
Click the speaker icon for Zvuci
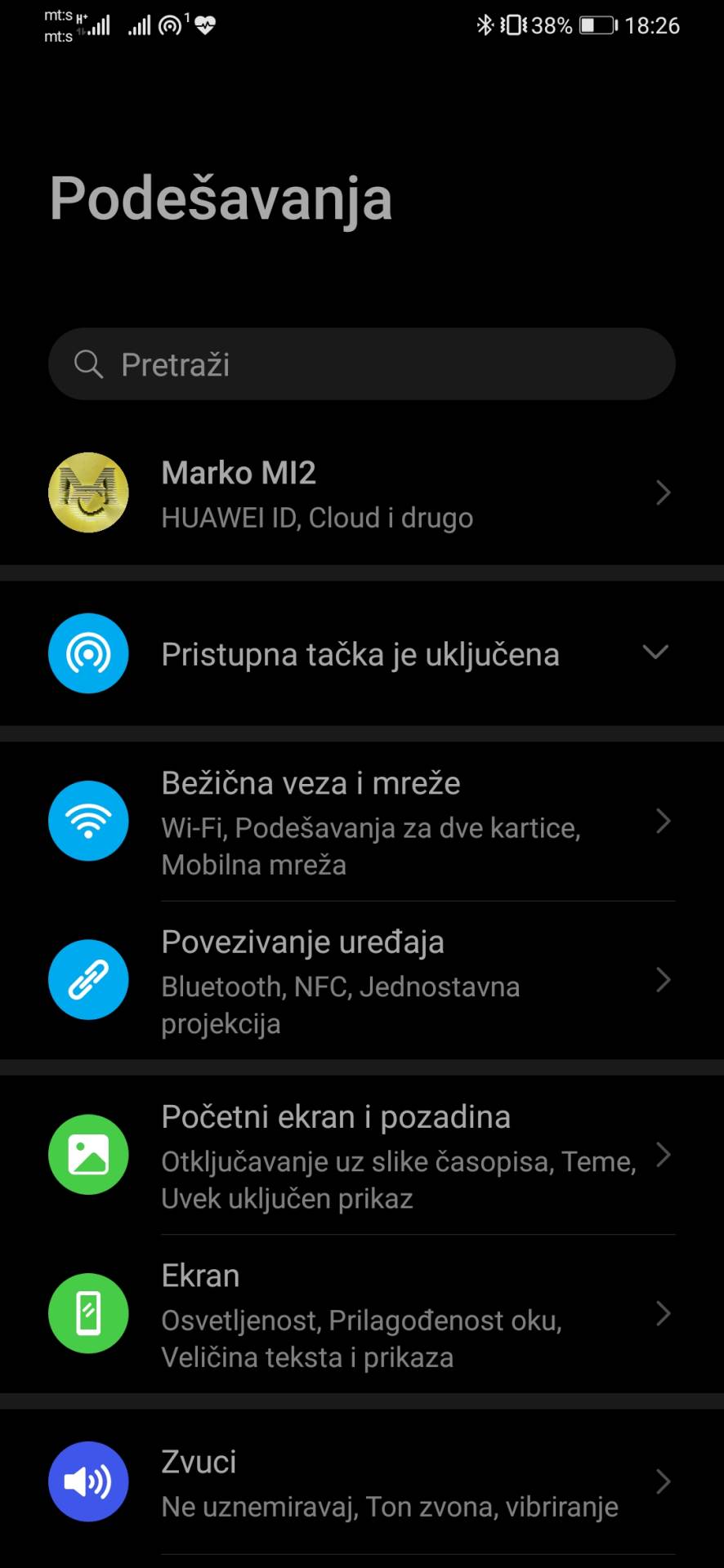(88, 1481)
